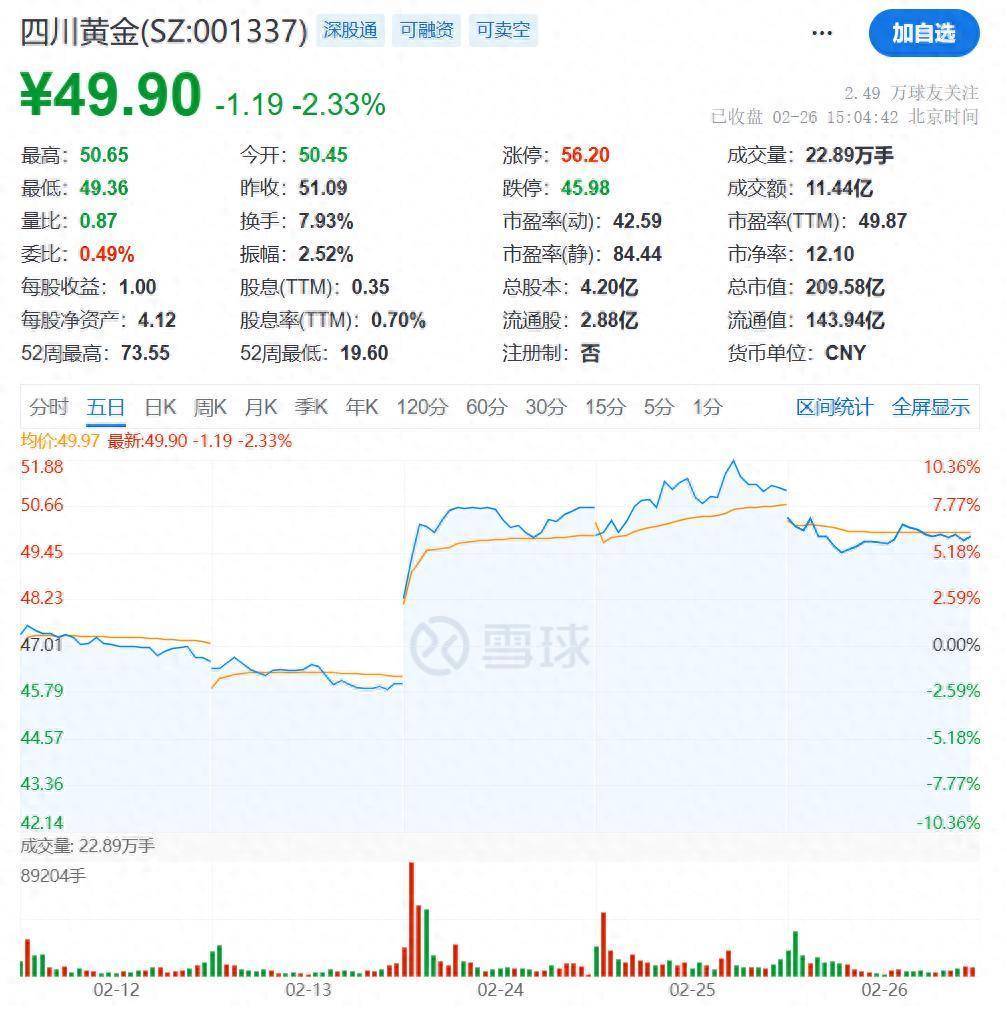Tap the 可融资 tag

click(x=427, y=30)
